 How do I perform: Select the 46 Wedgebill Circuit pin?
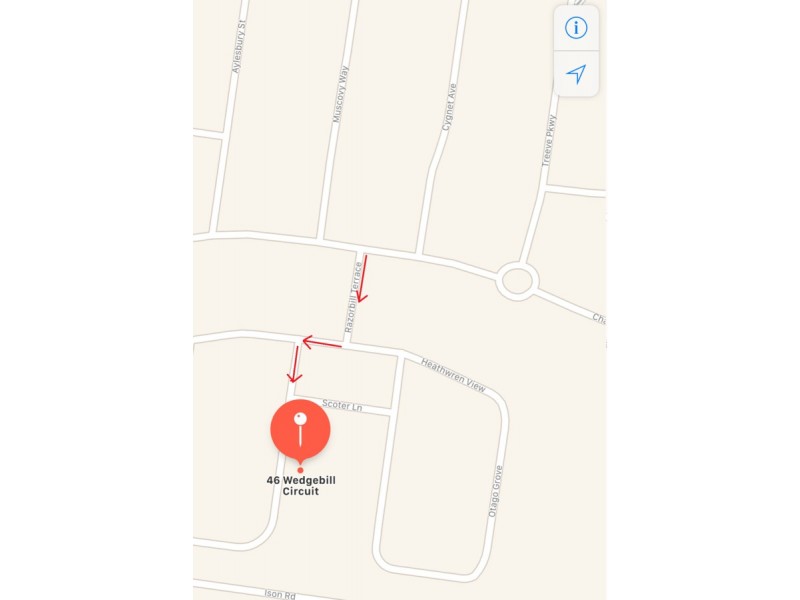pyautogui.click(x=300, y=430)
